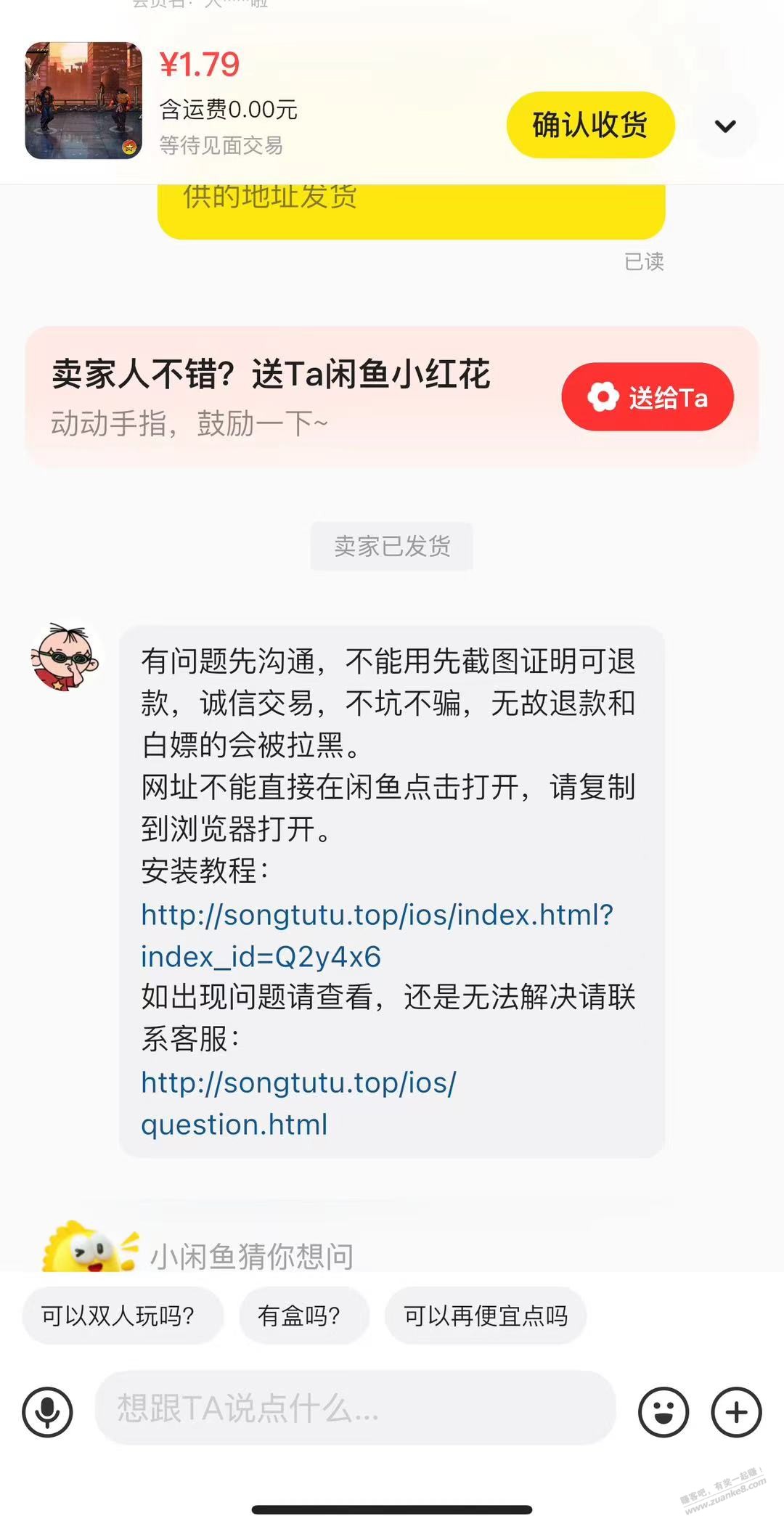Open the ¥1.79 product thumbnail
This screenshot has width=784, height=1529.
(83, 101)
